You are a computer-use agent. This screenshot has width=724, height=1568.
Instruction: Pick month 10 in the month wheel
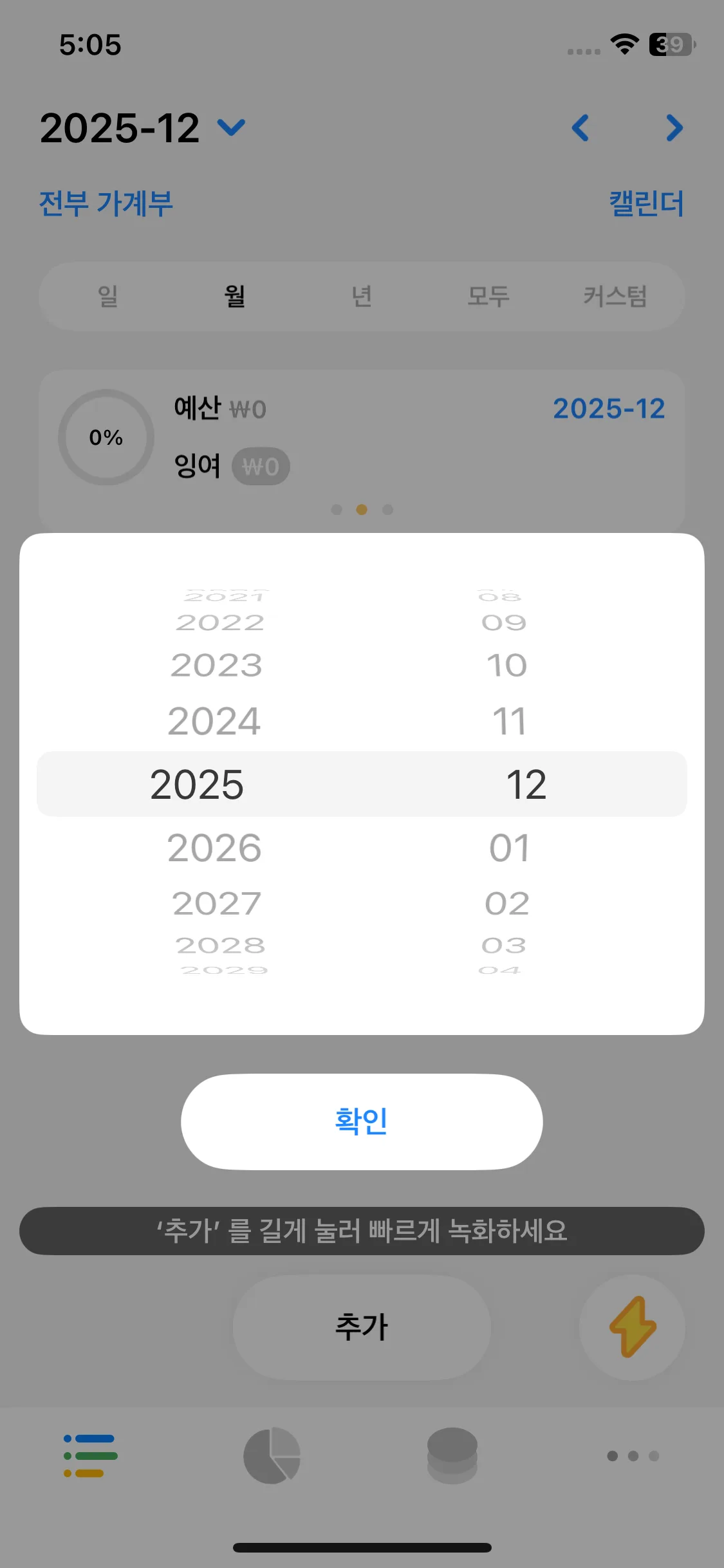[507, 665]
